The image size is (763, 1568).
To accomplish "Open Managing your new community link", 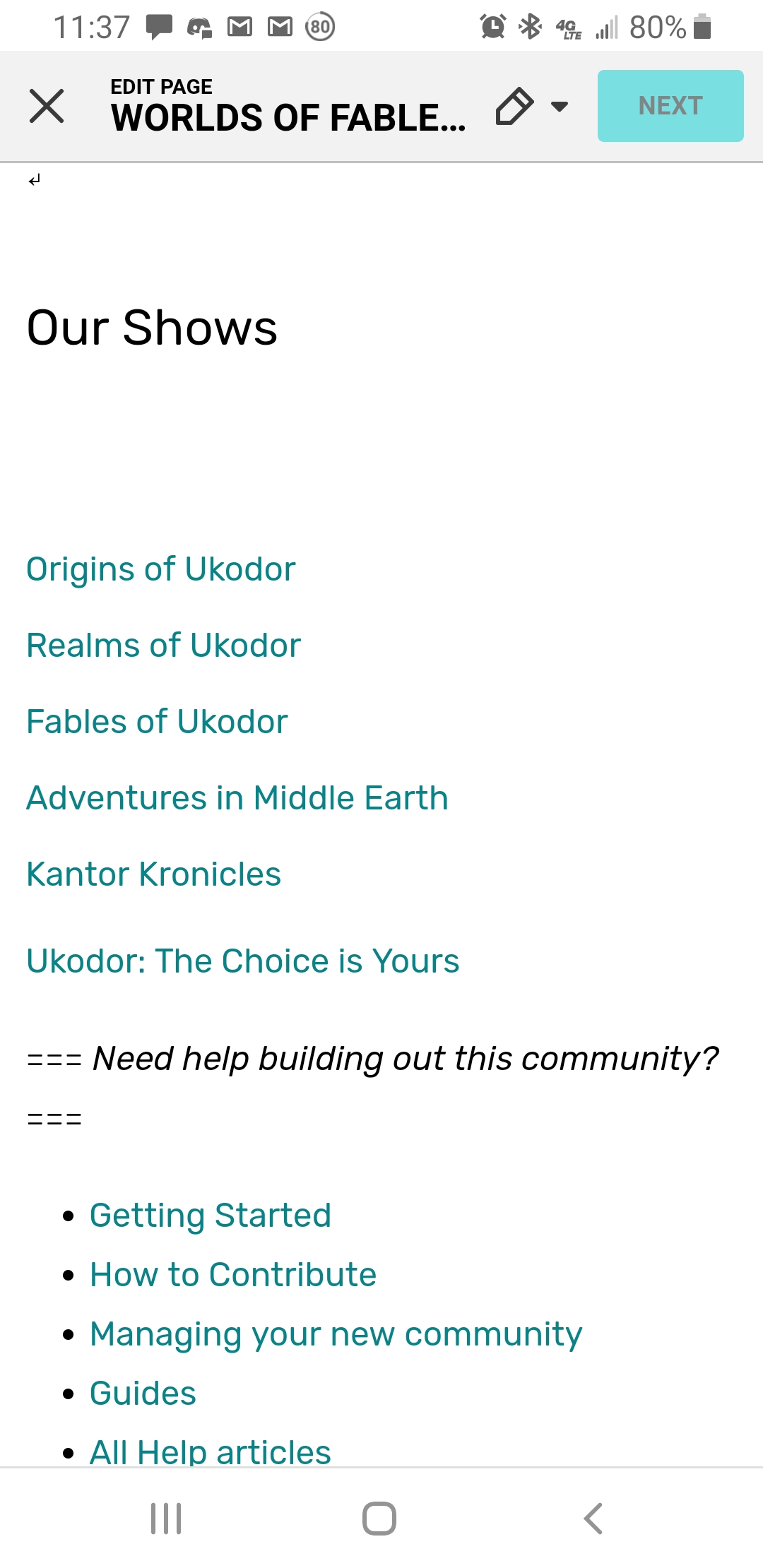I will (x=336, y=1334).
